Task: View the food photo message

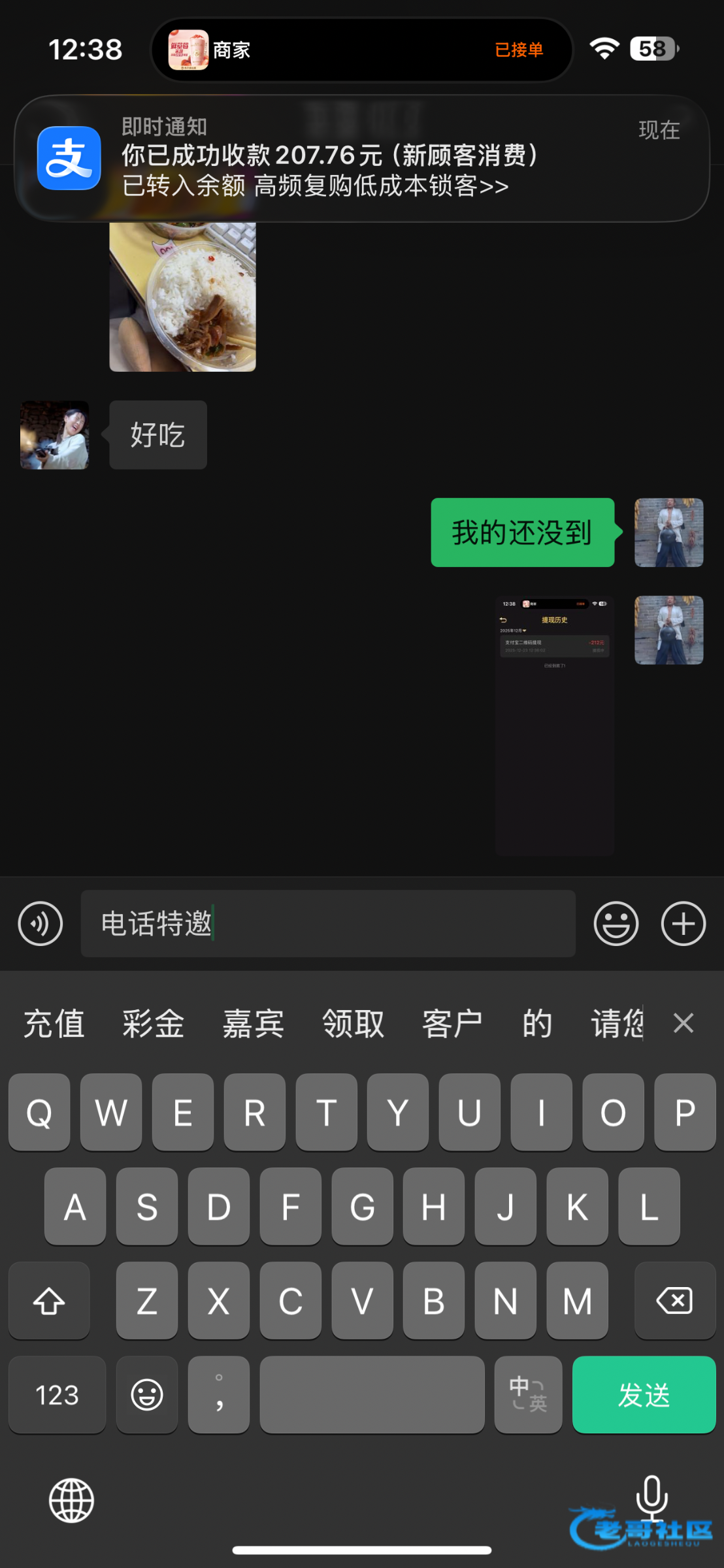Action: (182, 297)
